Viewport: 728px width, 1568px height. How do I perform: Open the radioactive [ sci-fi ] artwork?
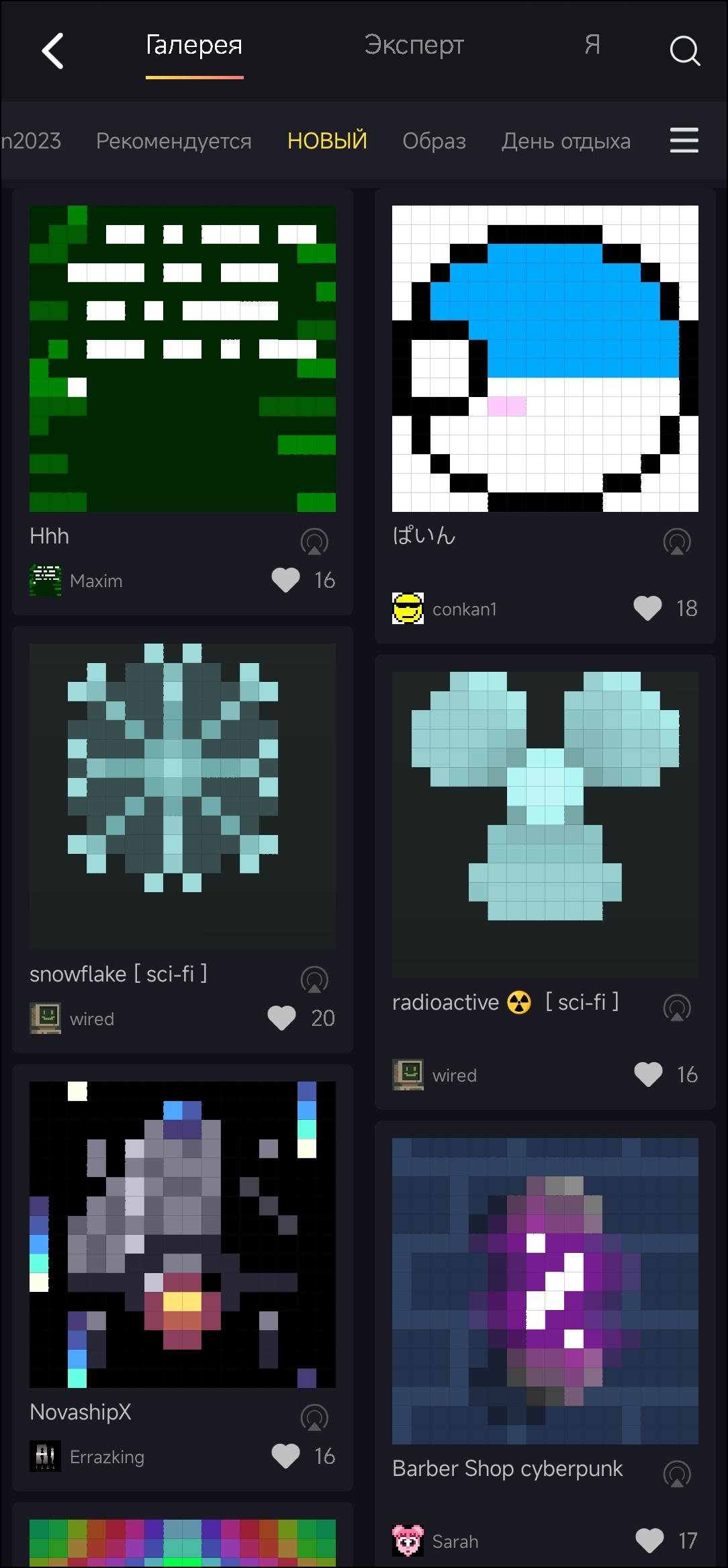545,824
